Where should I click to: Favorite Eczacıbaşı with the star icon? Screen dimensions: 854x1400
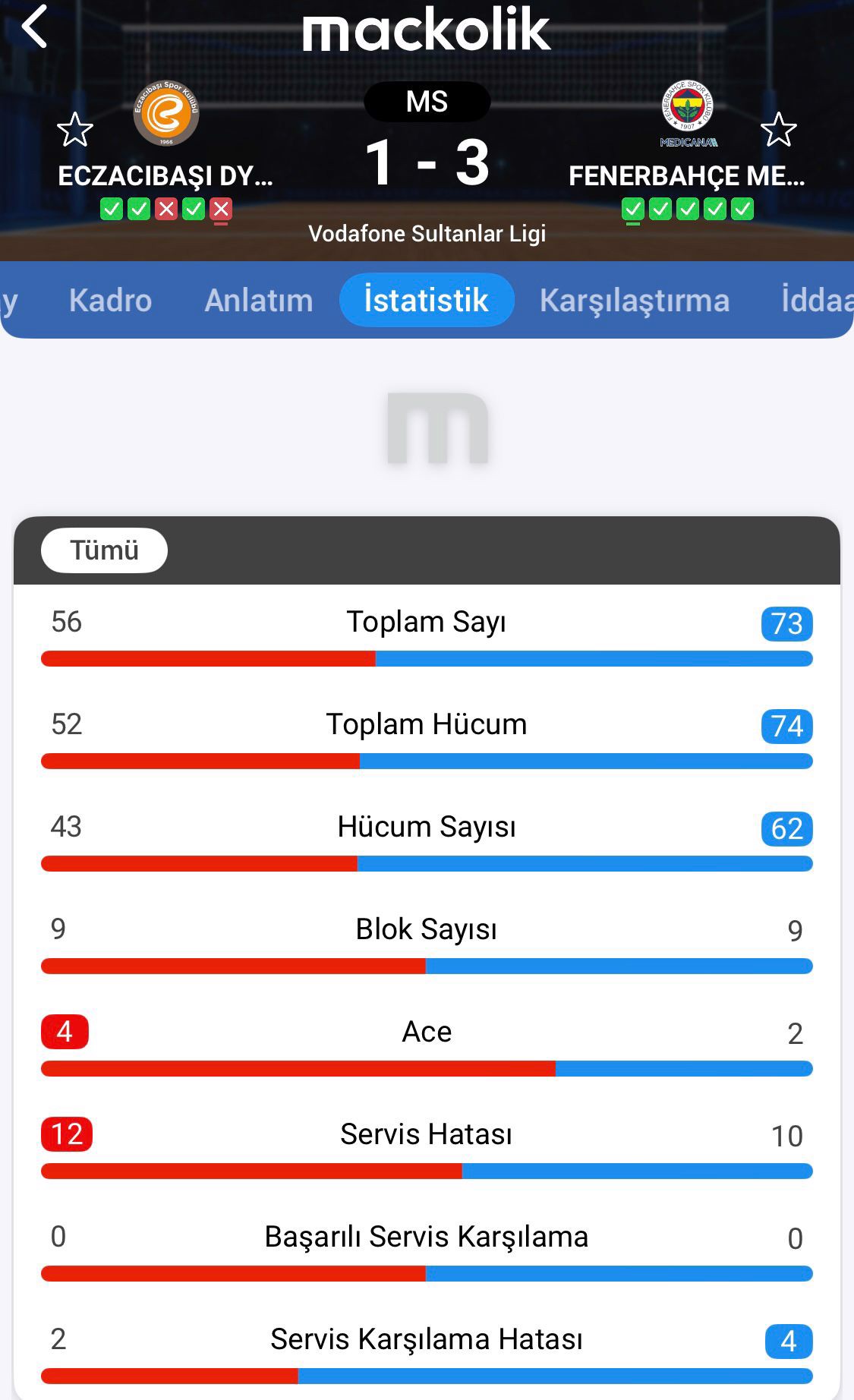tap(75, 130)
